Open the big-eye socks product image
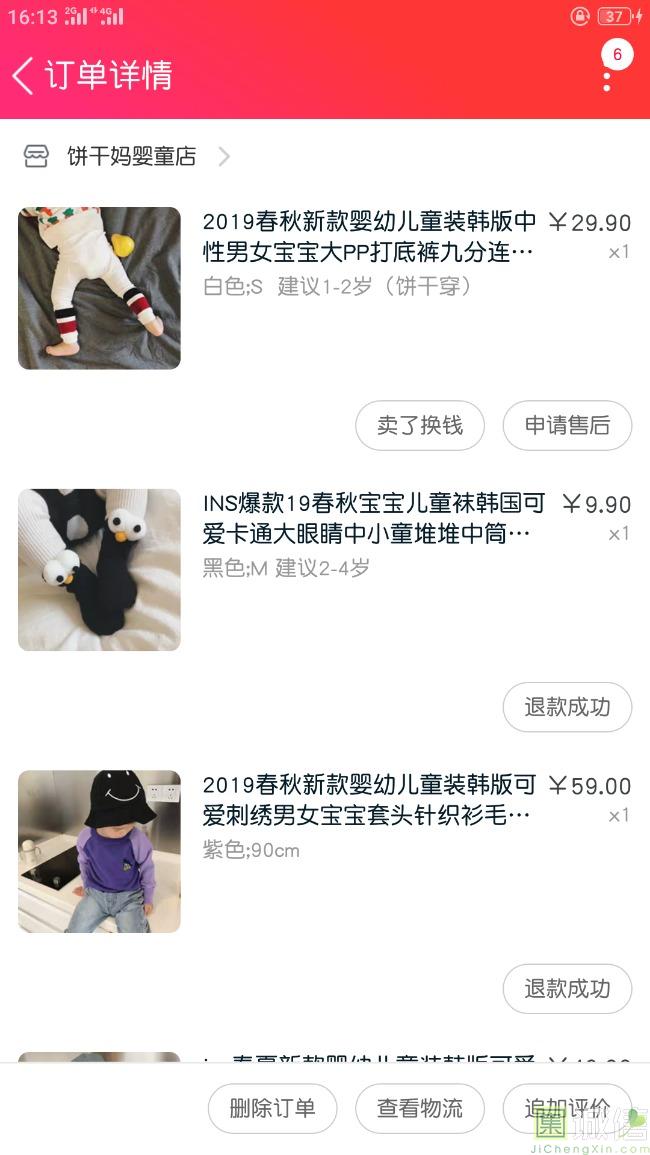This screenshot has width=650, height=1155. [x=99, y=570]
